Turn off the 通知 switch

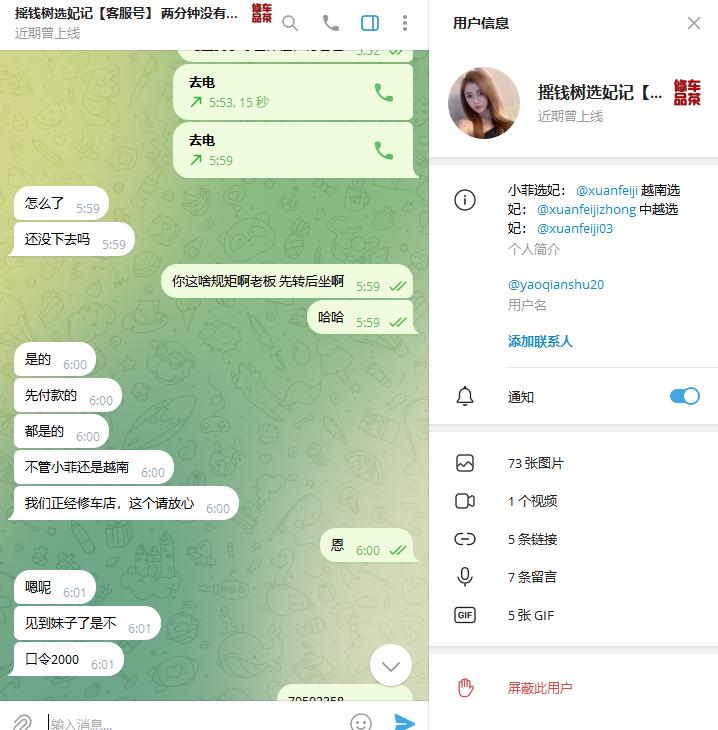click(x=684, y=396)
